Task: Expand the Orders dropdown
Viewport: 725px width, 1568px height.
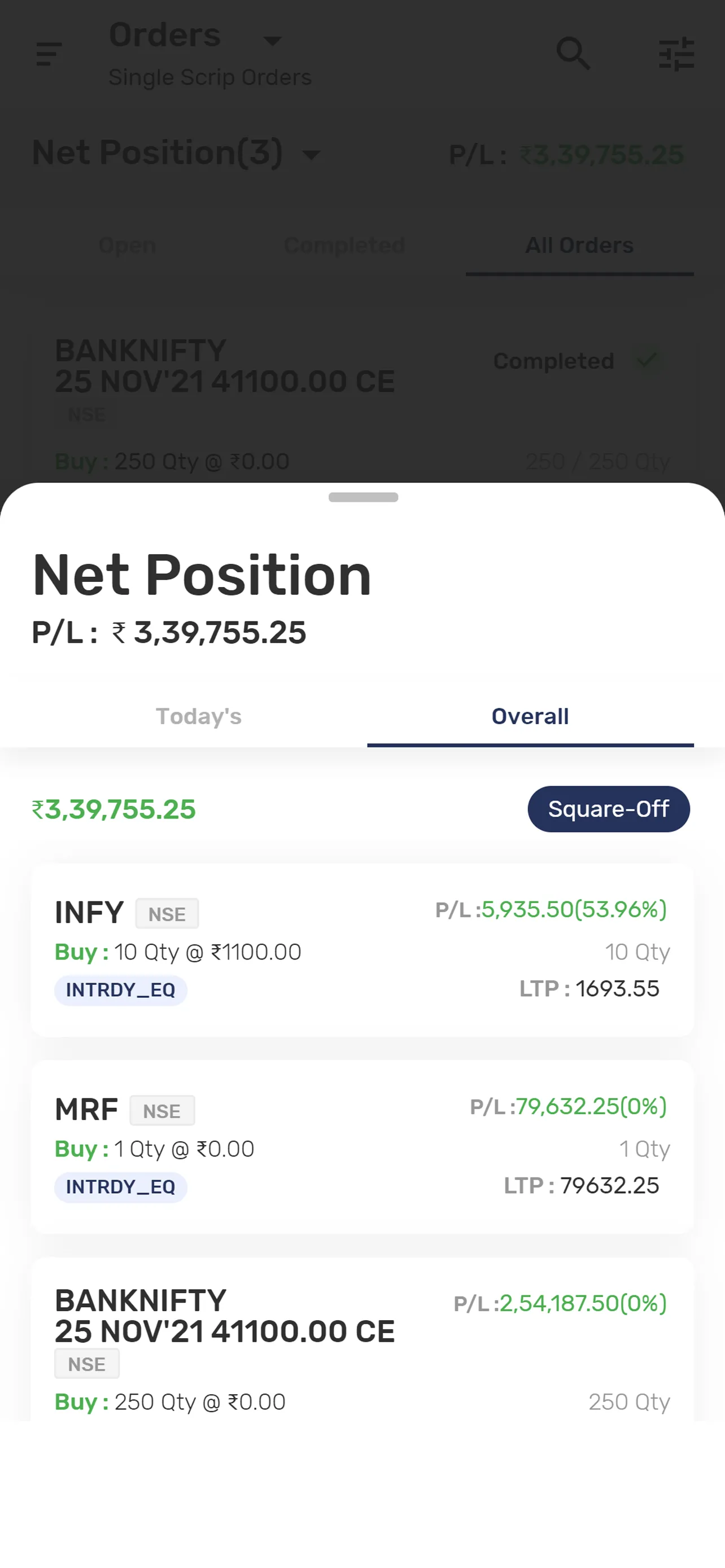Action: point(272,41)
